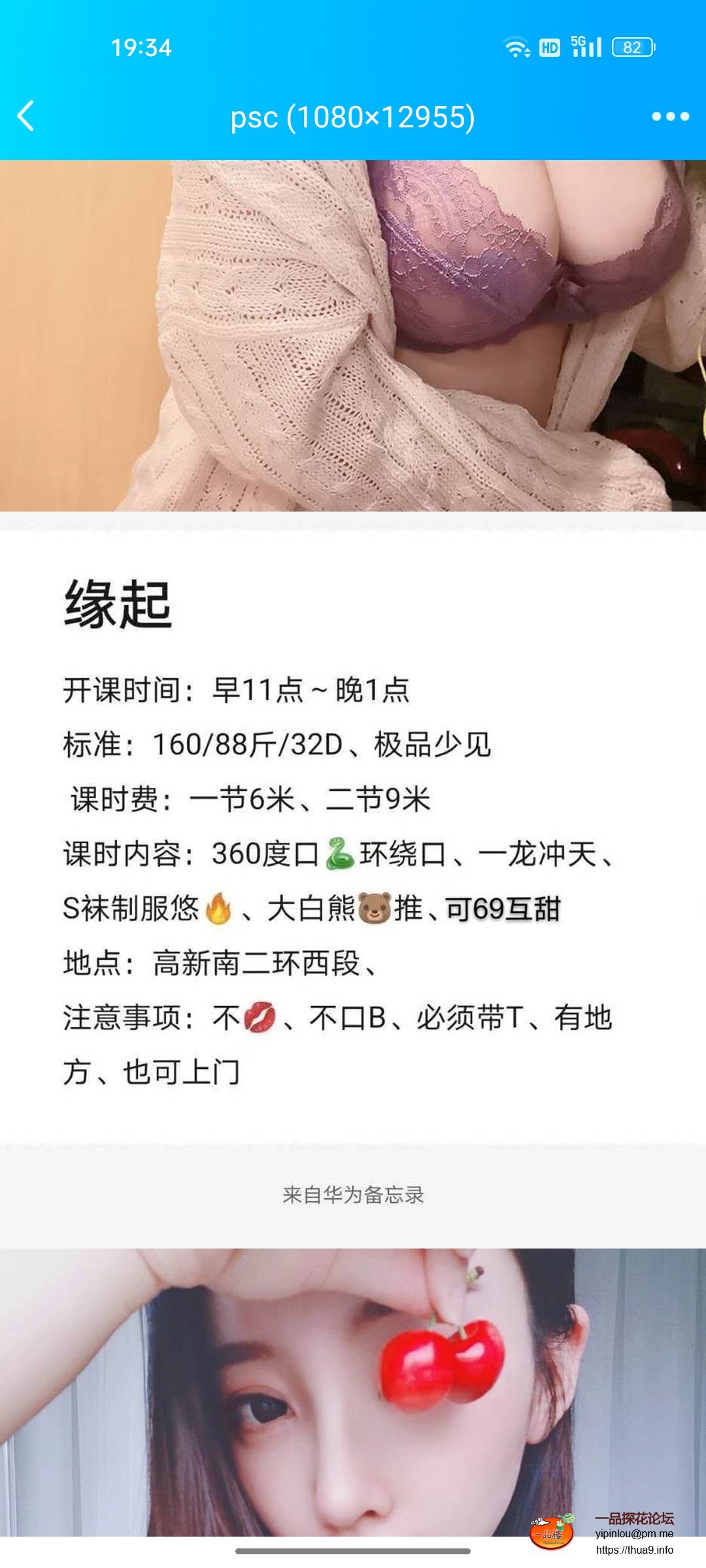Tap the lingerie photo at the top
The image size is (706, 1568).
click(353, 333)
